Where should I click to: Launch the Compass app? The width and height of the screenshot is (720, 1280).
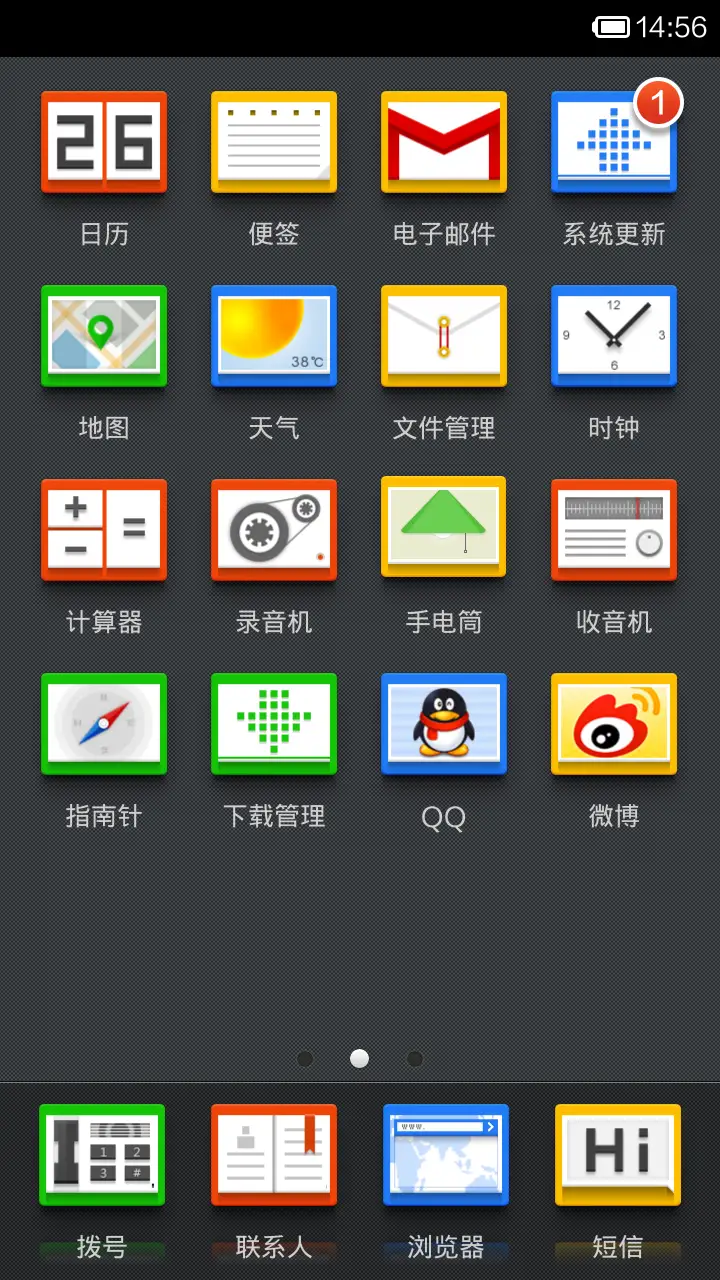click(x=104, y=725)
